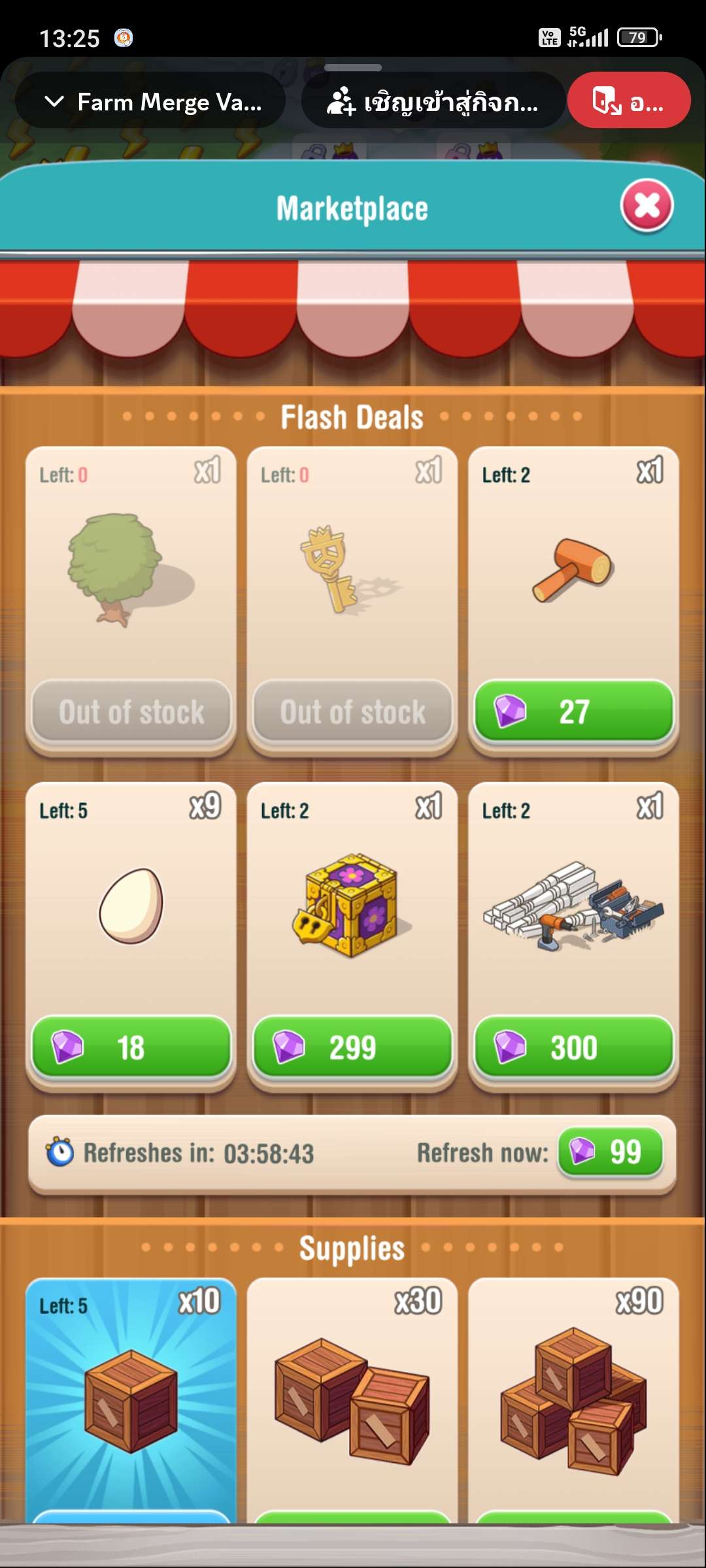
Task: Select the x90 crates supply card
Action: coord(573,1398)
